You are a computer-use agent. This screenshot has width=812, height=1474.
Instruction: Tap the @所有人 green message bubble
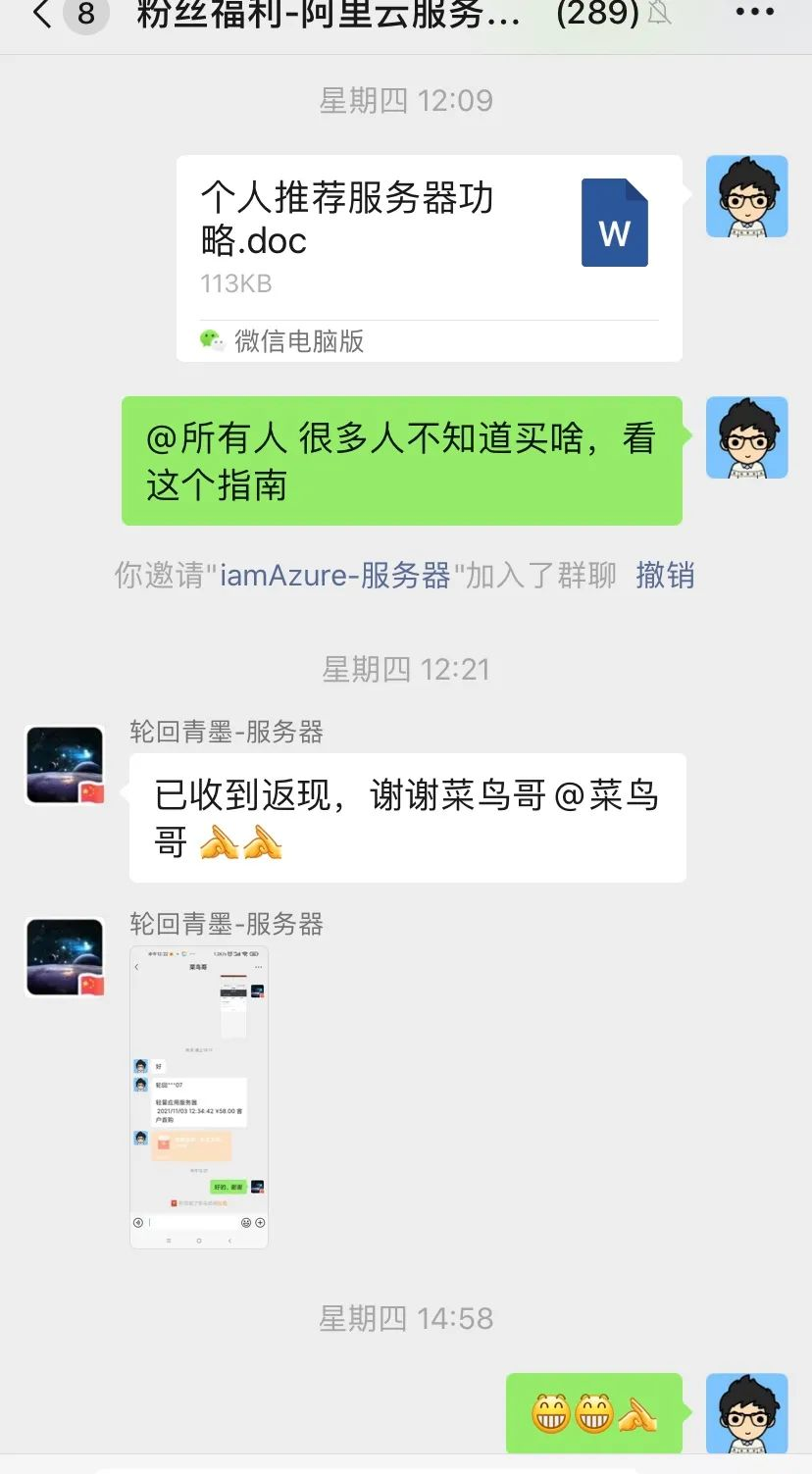[401, 461]
